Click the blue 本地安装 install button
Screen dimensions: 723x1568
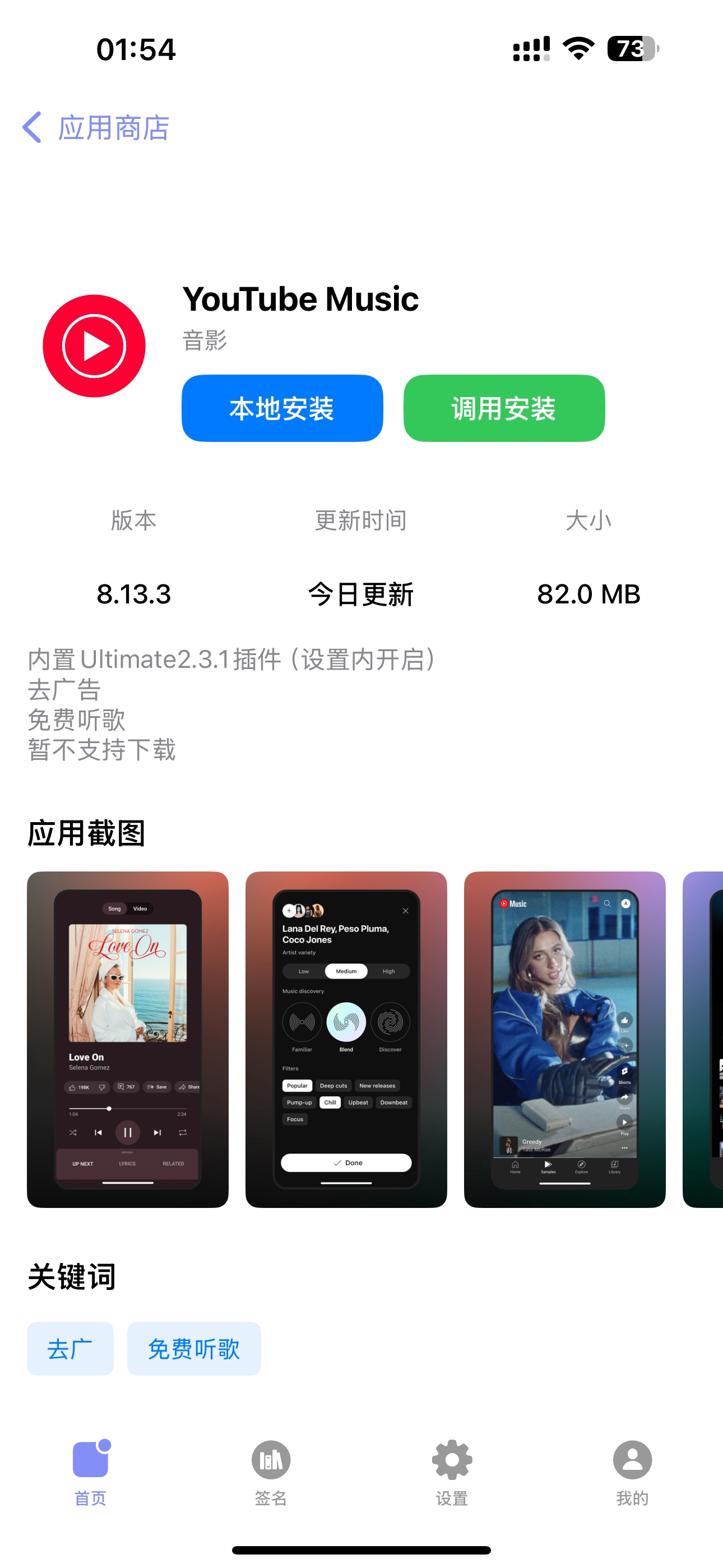coord(282,408)
